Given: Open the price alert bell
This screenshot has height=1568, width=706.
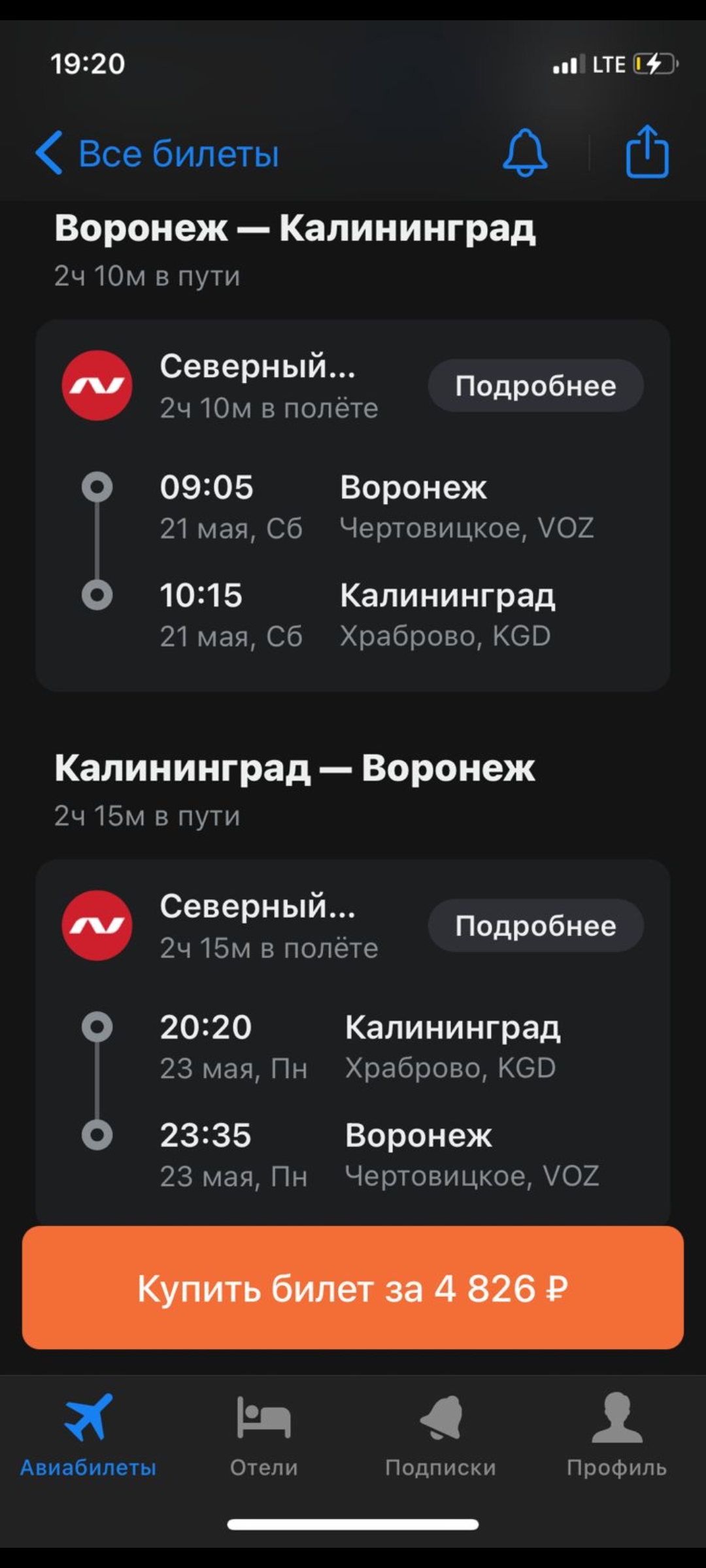Looking at the screenshot, I should [x=525, y=153].
